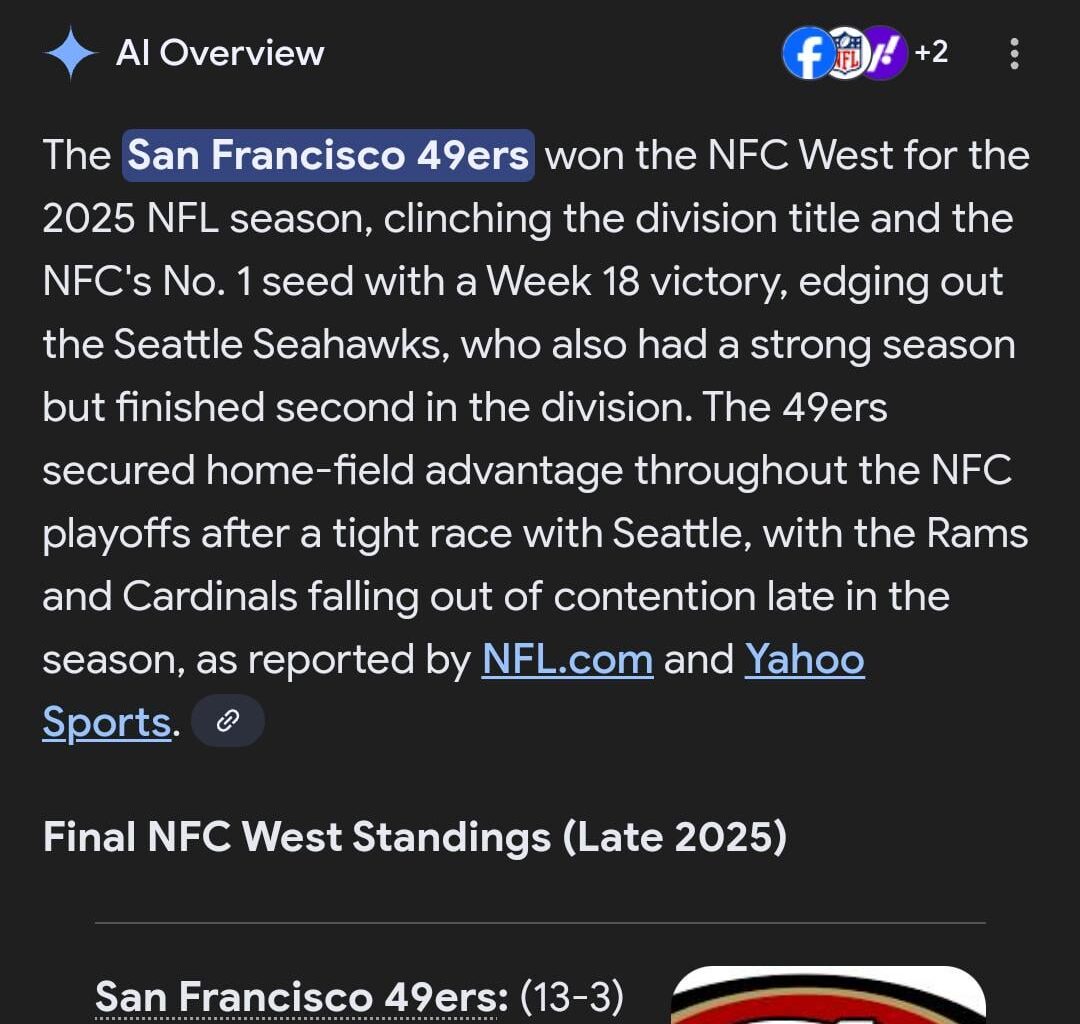
Task: Tap the highlighted San Francisco 49ers text
Action: click(328, 156)
